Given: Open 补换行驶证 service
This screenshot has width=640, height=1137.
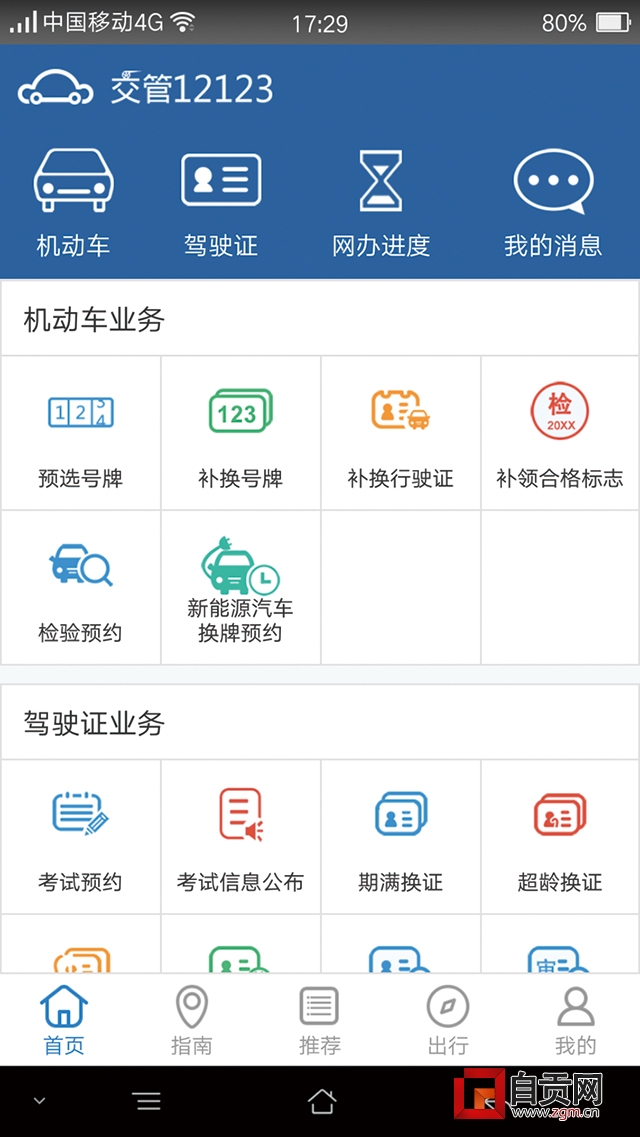Looking at the screenshot, I should 401,433.
